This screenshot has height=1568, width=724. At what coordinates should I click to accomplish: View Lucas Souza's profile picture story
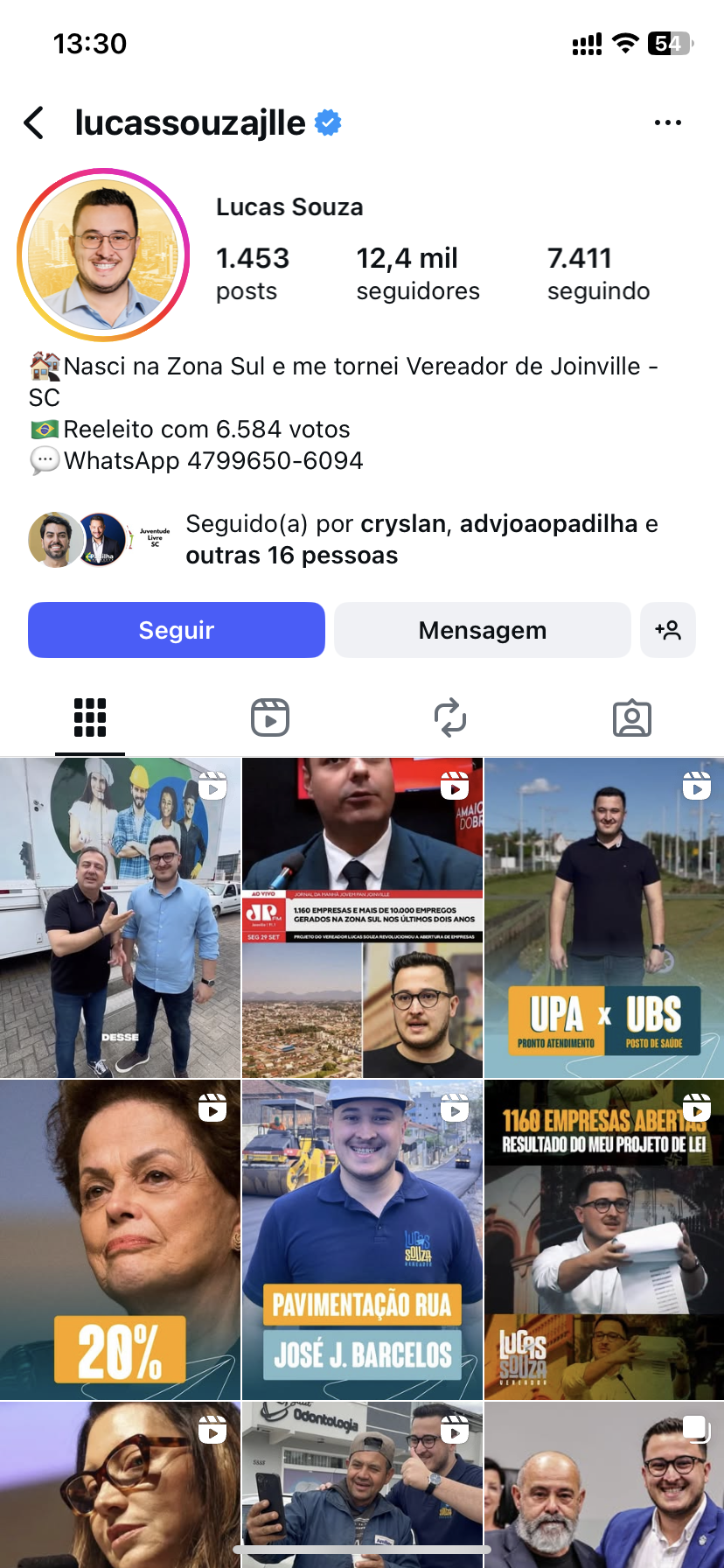pyautogui.click(x=103, y=255)
